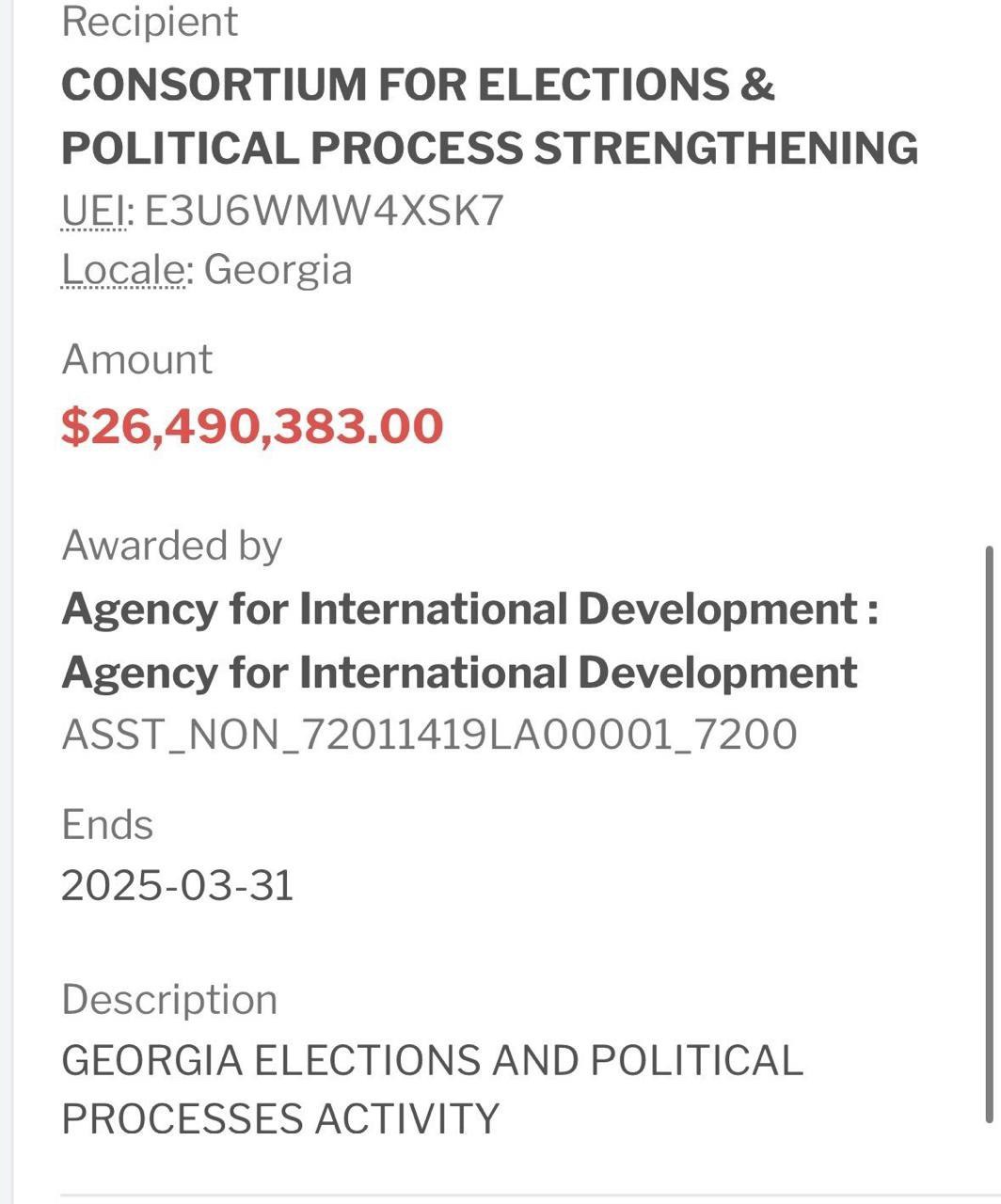
Task: Tap the dotted-underlined UEI abbreviation
Action: click(x=93, y=212)
